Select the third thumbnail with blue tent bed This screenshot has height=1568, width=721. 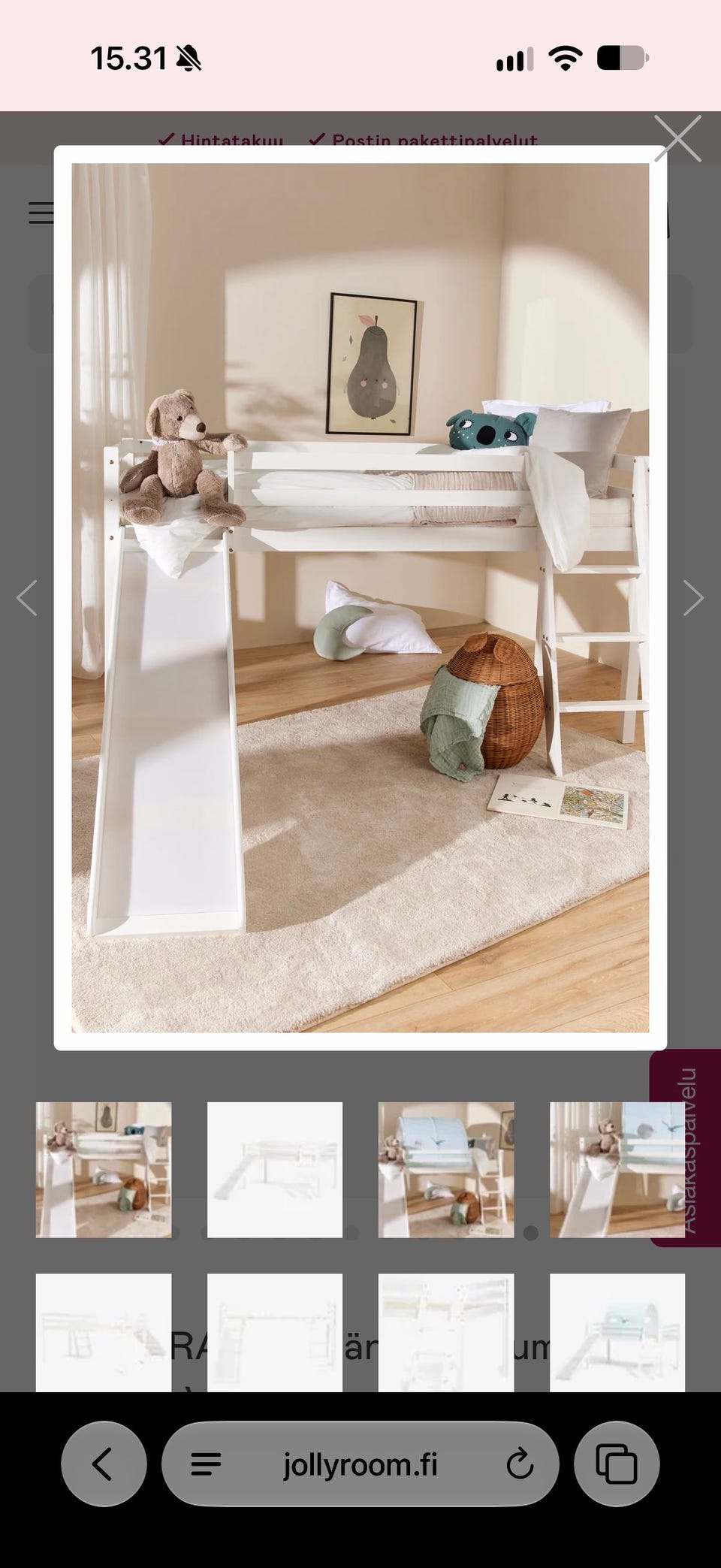(446, 1170)
